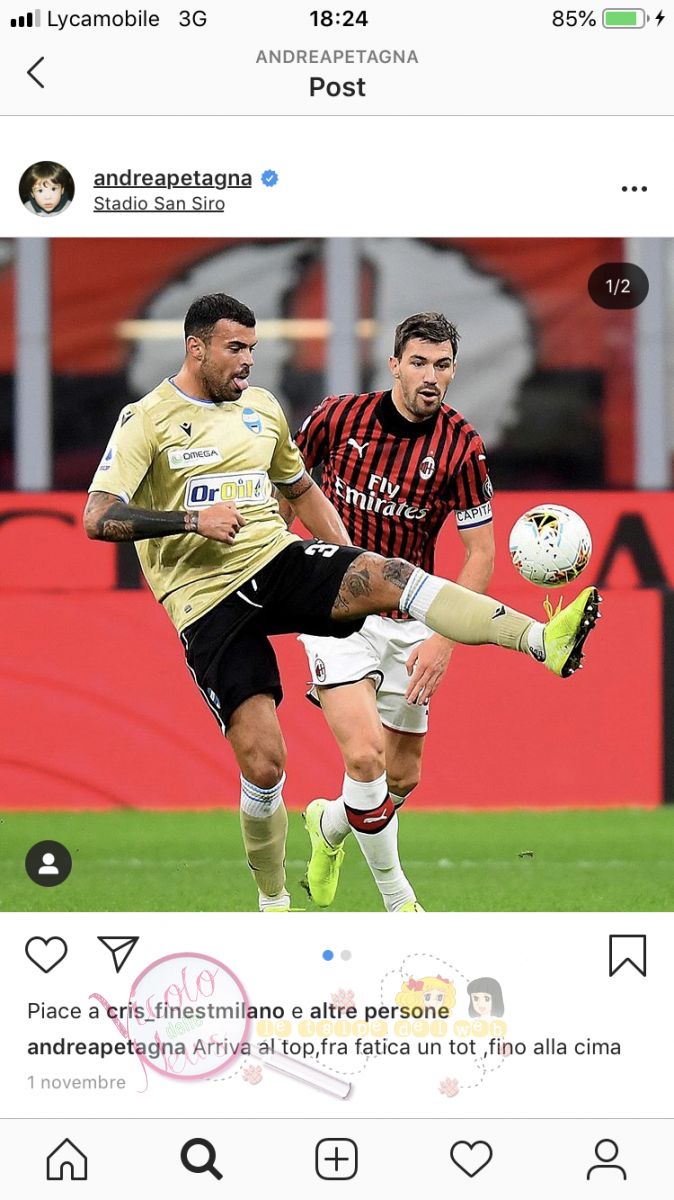Open the Activity heart tab
The image size is (674, 1200).
click(x=471, y=1160)
